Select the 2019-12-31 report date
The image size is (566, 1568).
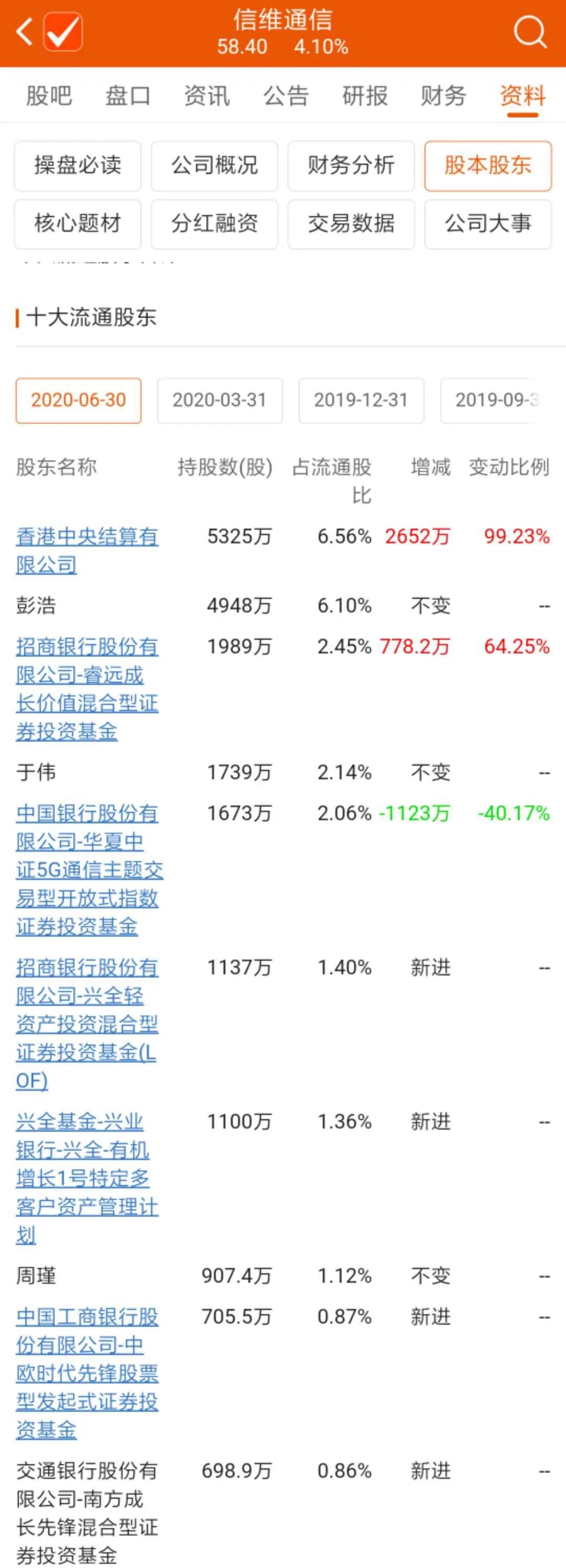click(361, 400)
